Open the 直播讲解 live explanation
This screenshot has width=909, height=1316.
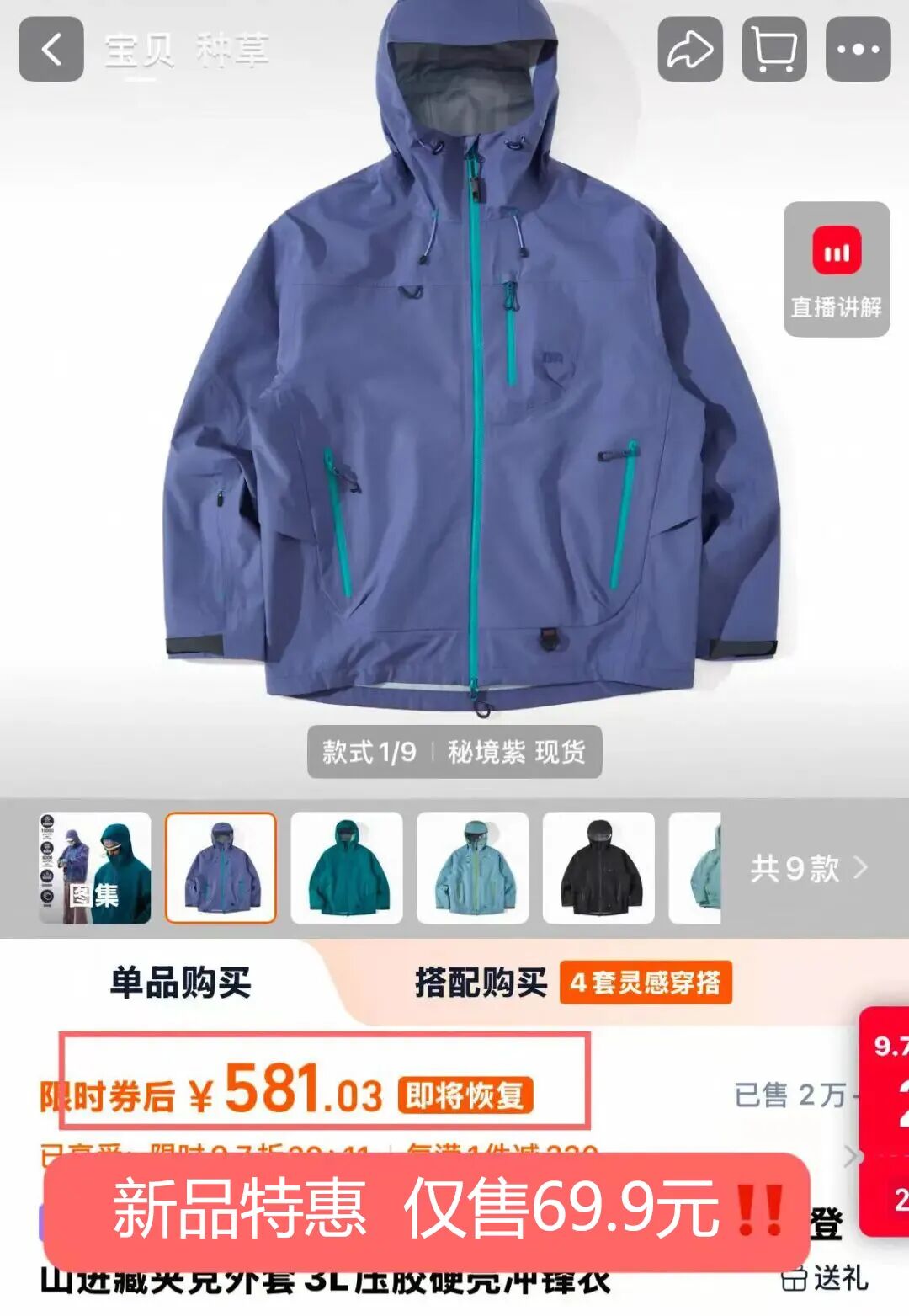(x=837, y=269)
